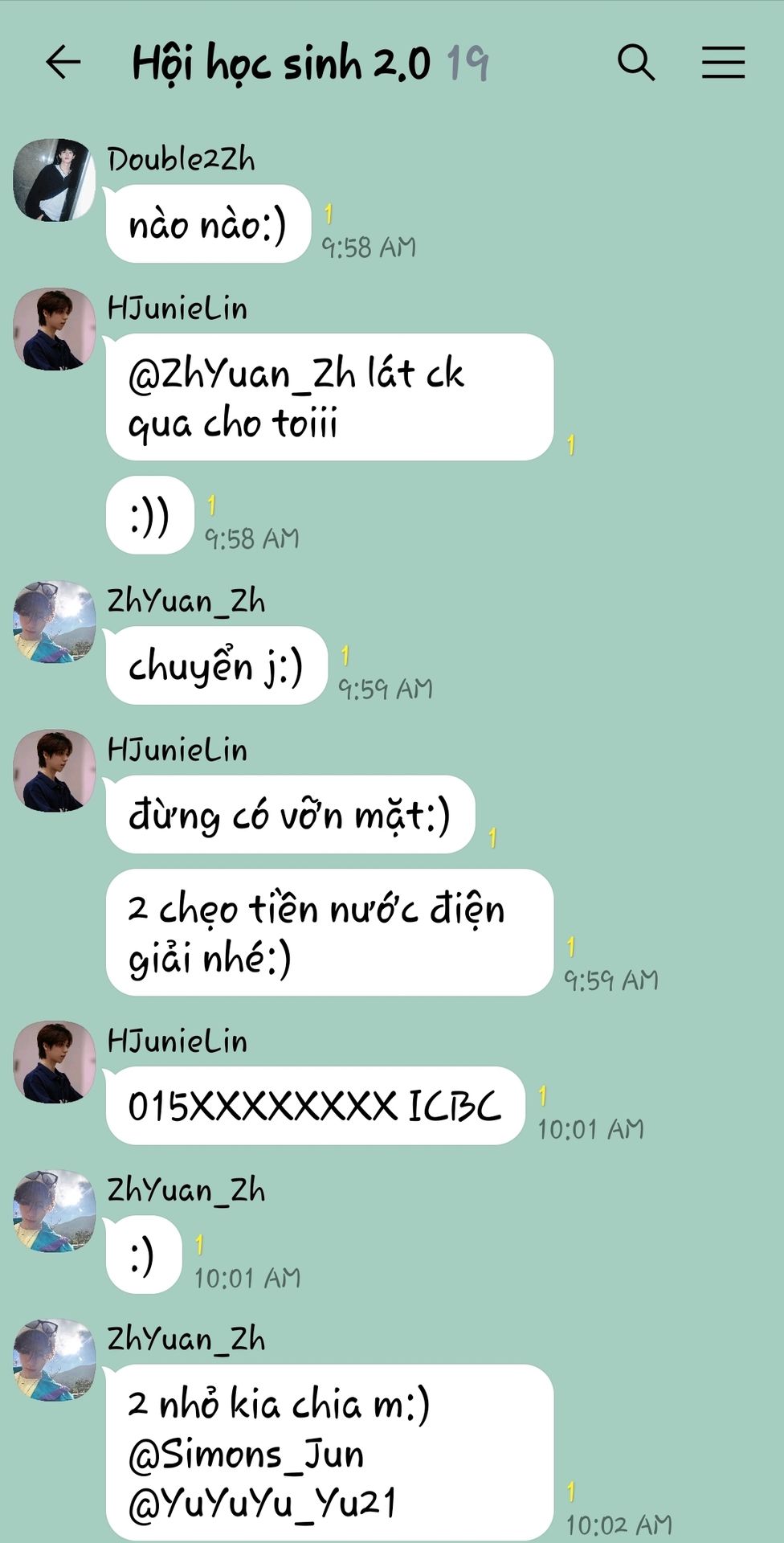Open ZhYuan_Zh's avatar beside "chuyển j:)"
Viewport: 784px width, 1543px height.
[x=55, y=621]
